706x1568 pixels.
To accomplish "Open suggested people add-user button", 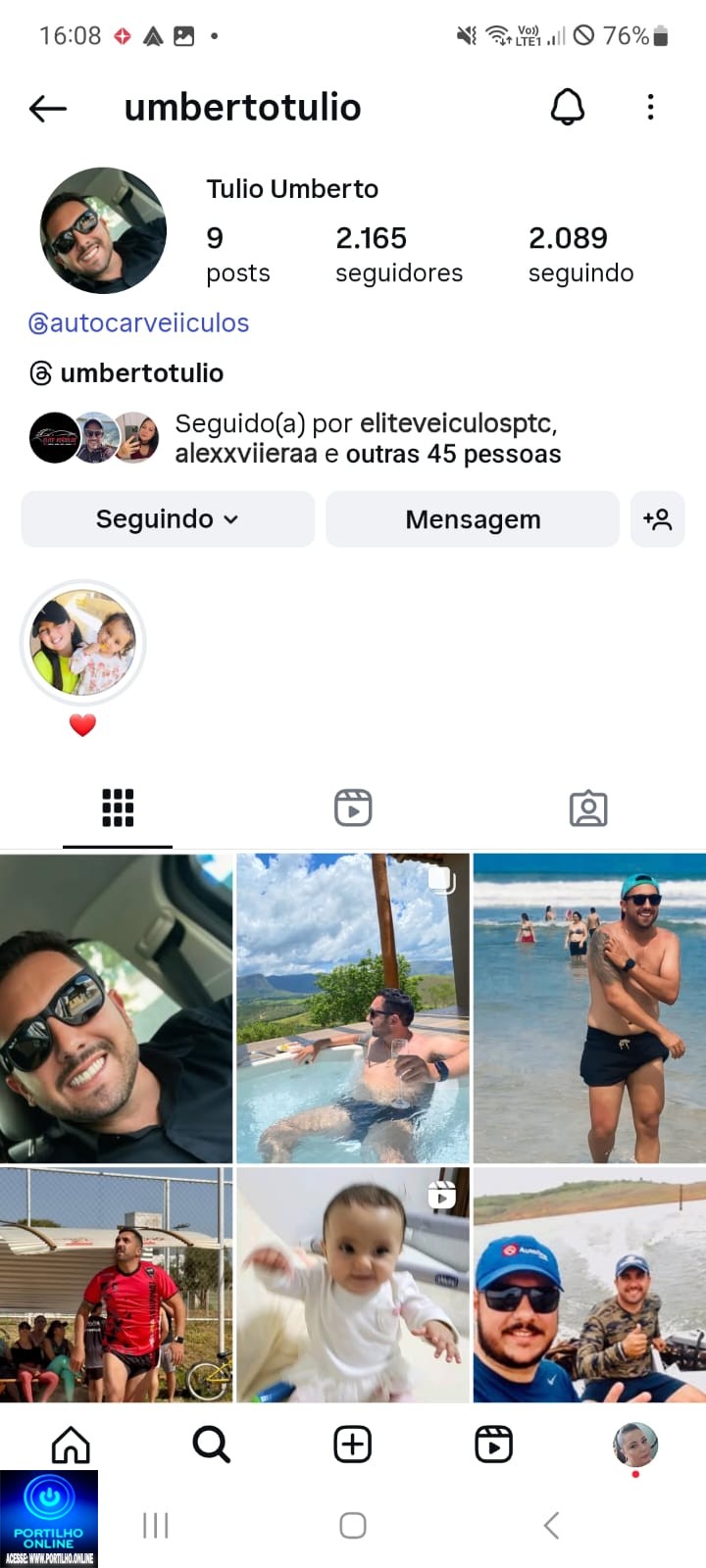I will coord(657,519).
